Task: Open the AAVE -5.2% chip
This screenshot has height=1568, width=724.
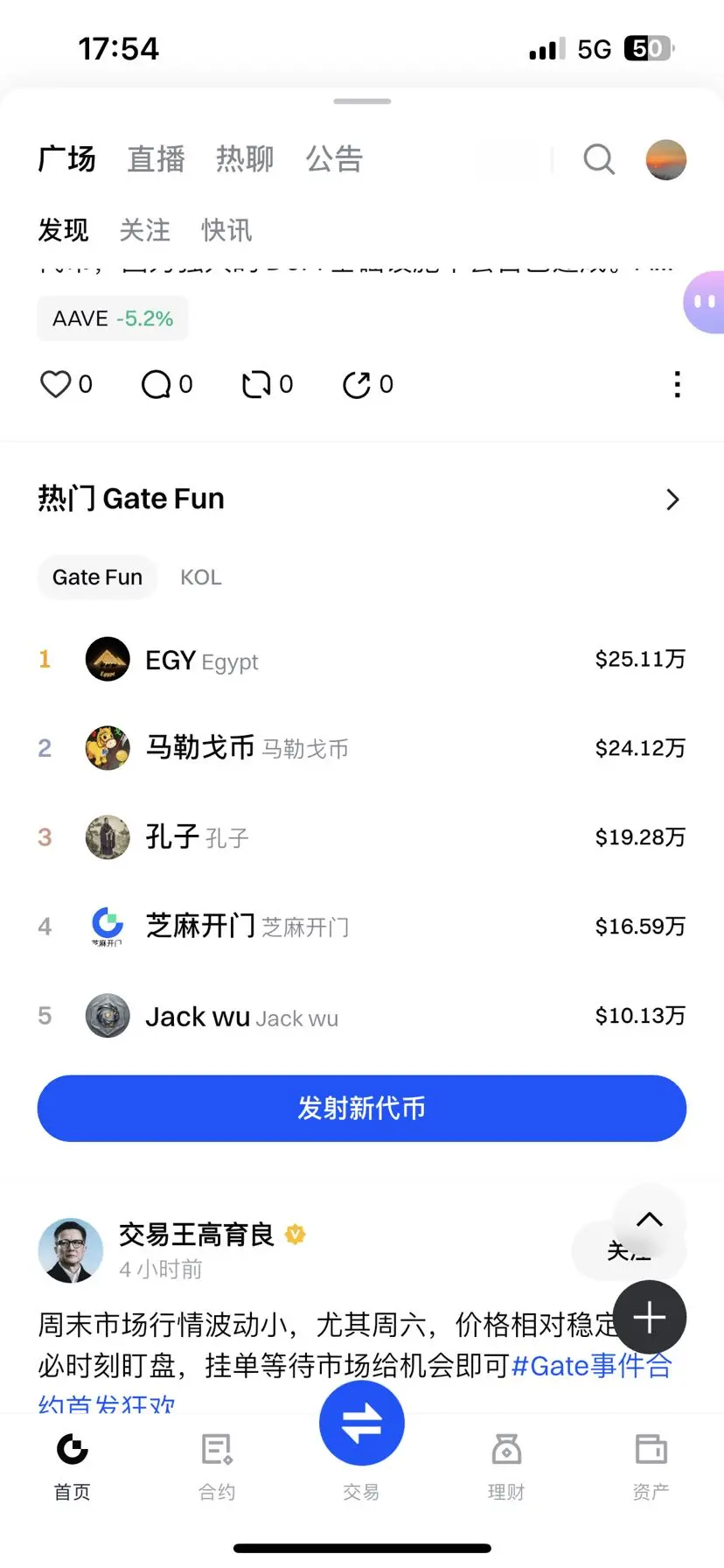Action: point(113,318)
